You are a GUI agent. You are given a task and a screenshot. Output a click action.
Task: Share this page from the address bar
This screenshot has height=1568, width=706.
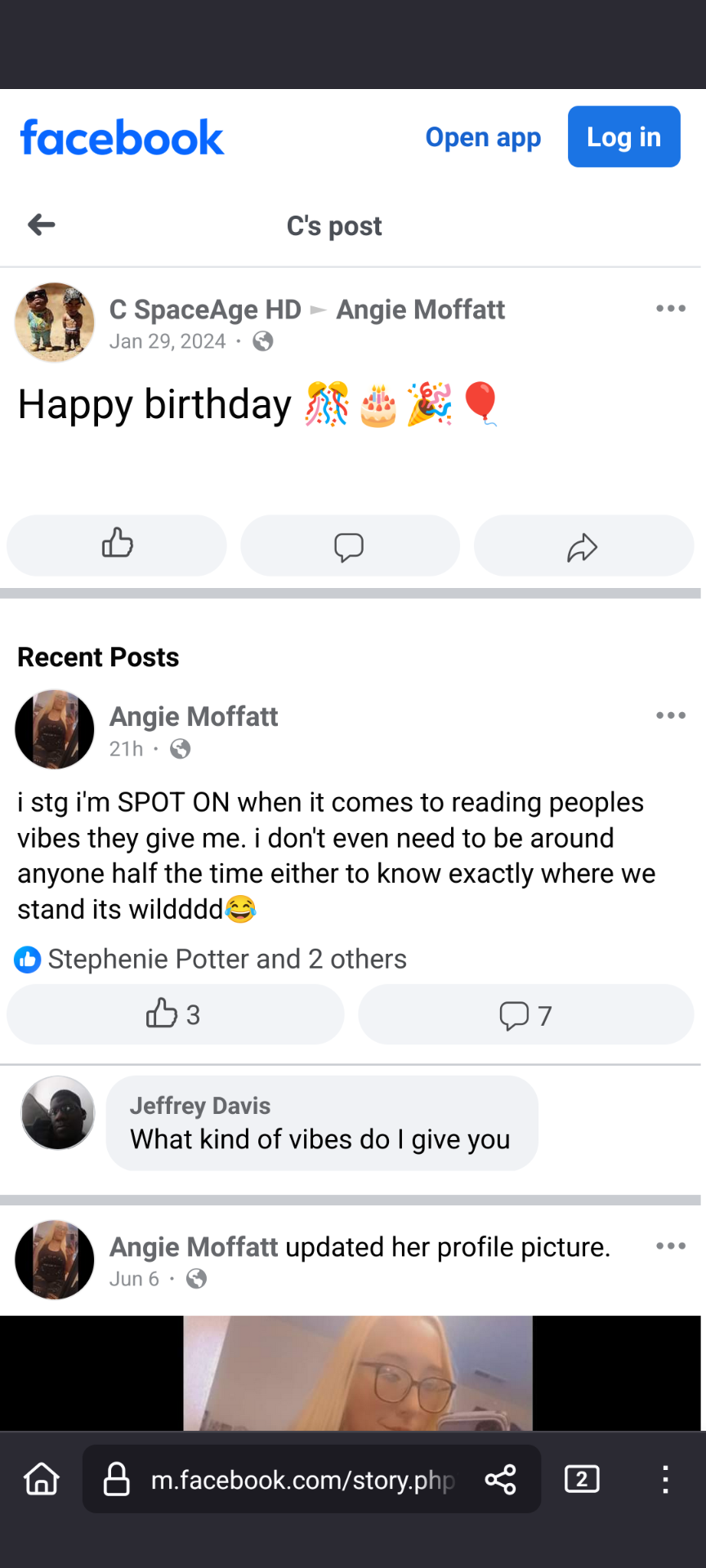click(500, 1479)
